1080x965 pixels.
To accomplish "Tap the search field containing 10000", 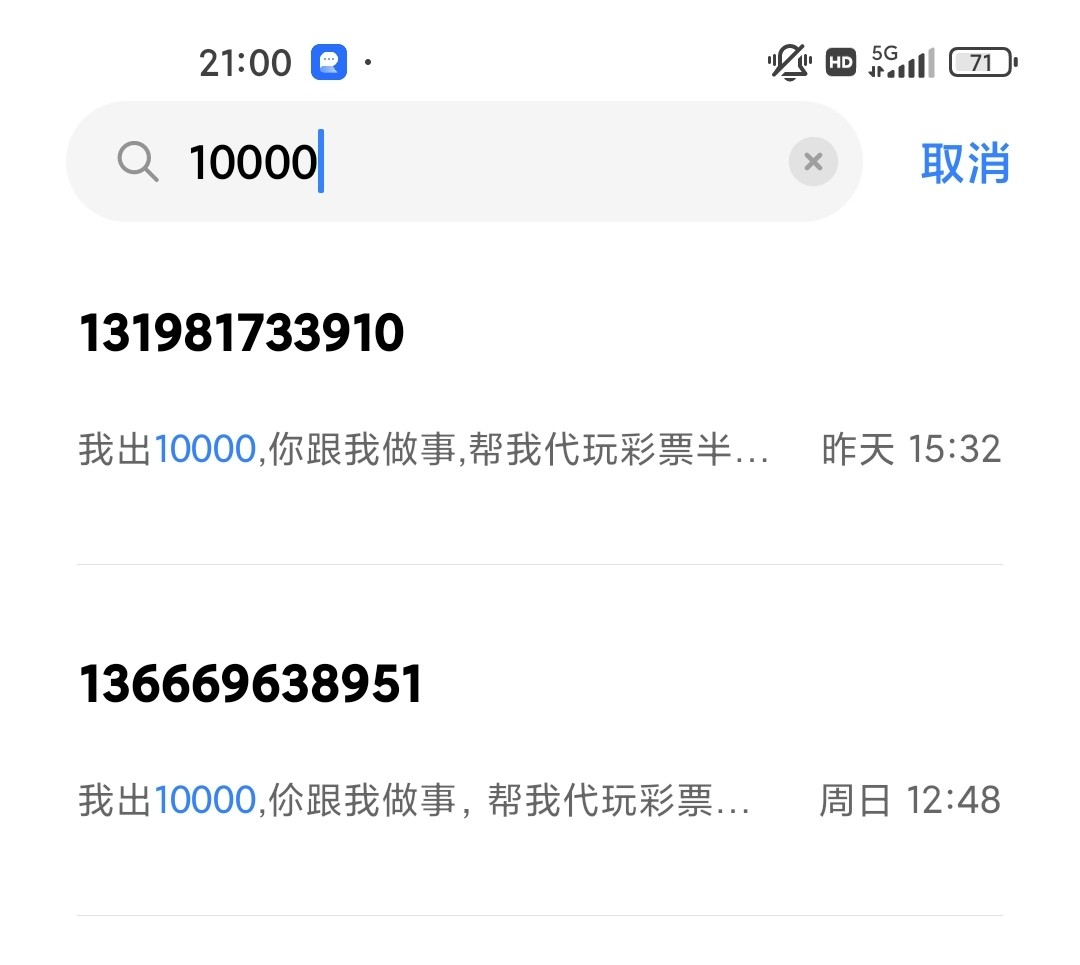I will click(x=464, y=162).
